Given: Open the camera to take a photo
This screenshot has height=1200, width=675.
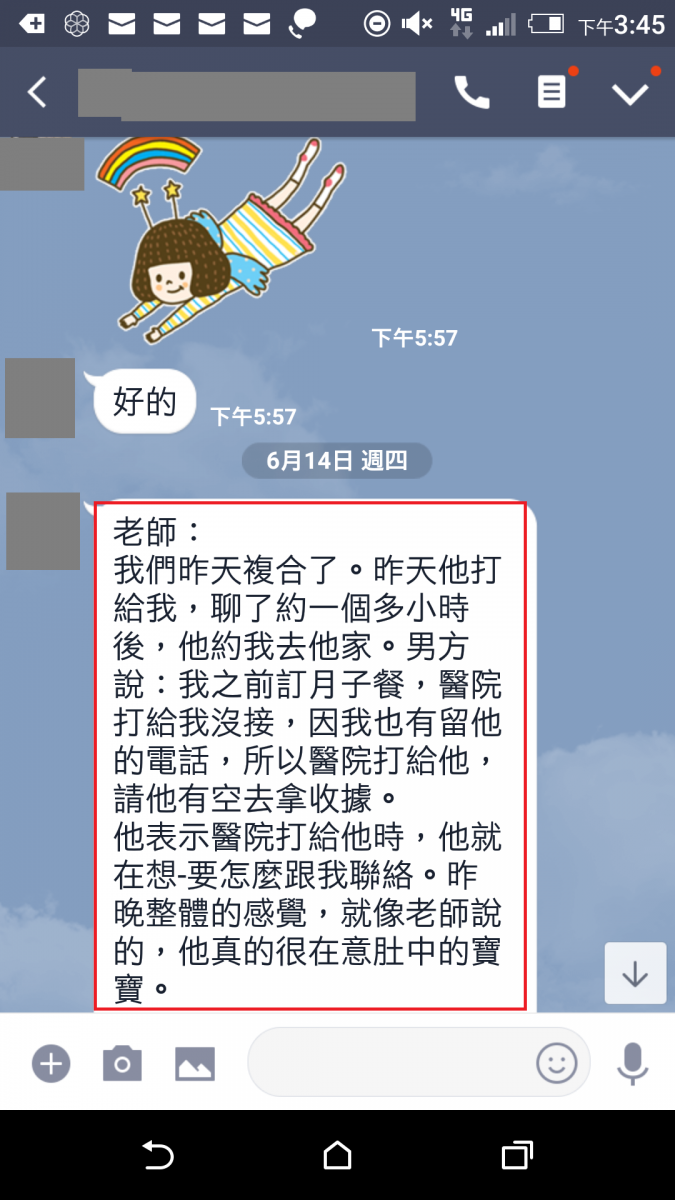Looking at the screenshot, I should (122, 1062).
